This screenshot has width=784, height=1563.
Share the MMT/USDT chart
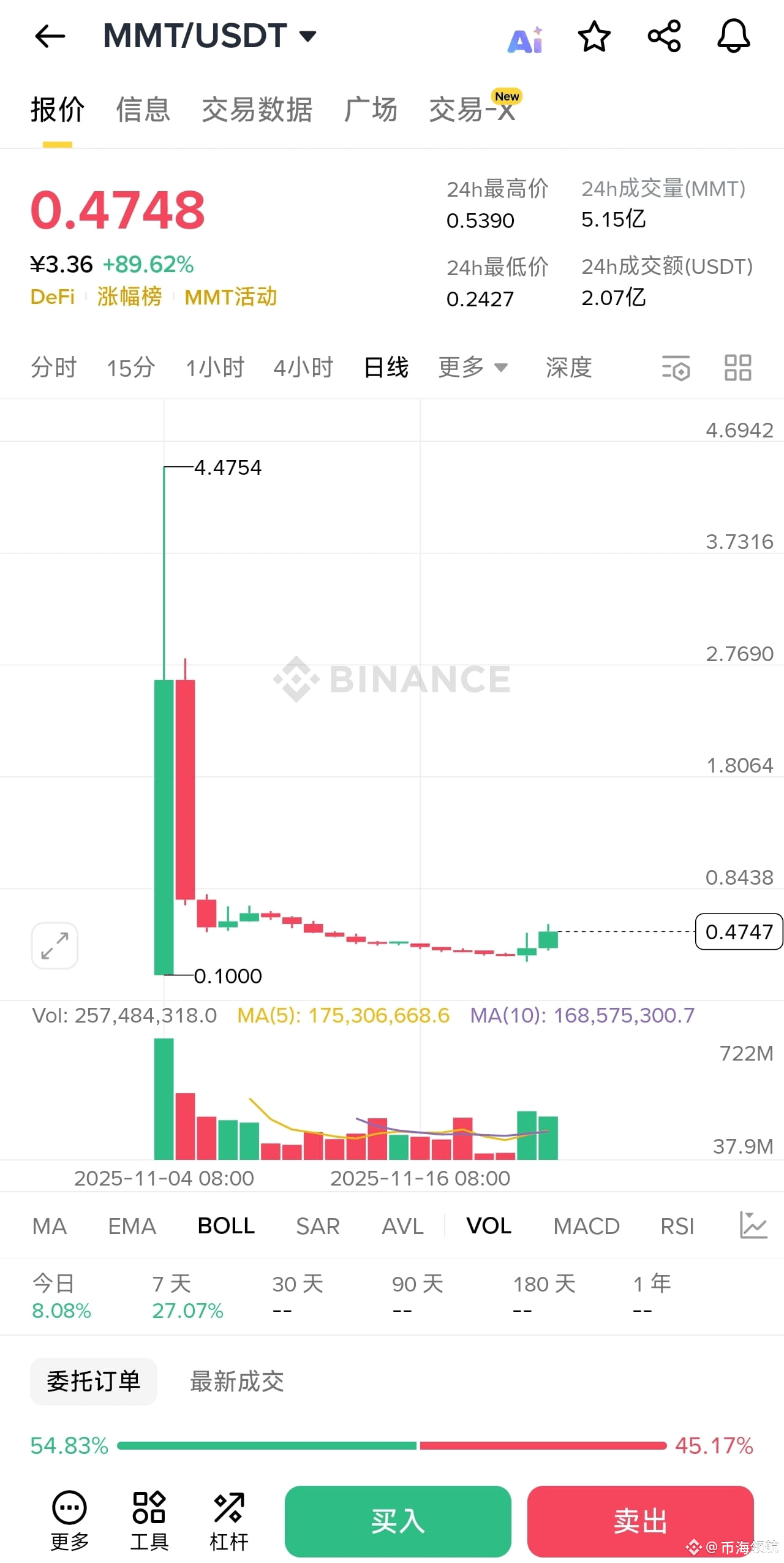[x=663, y=37]
